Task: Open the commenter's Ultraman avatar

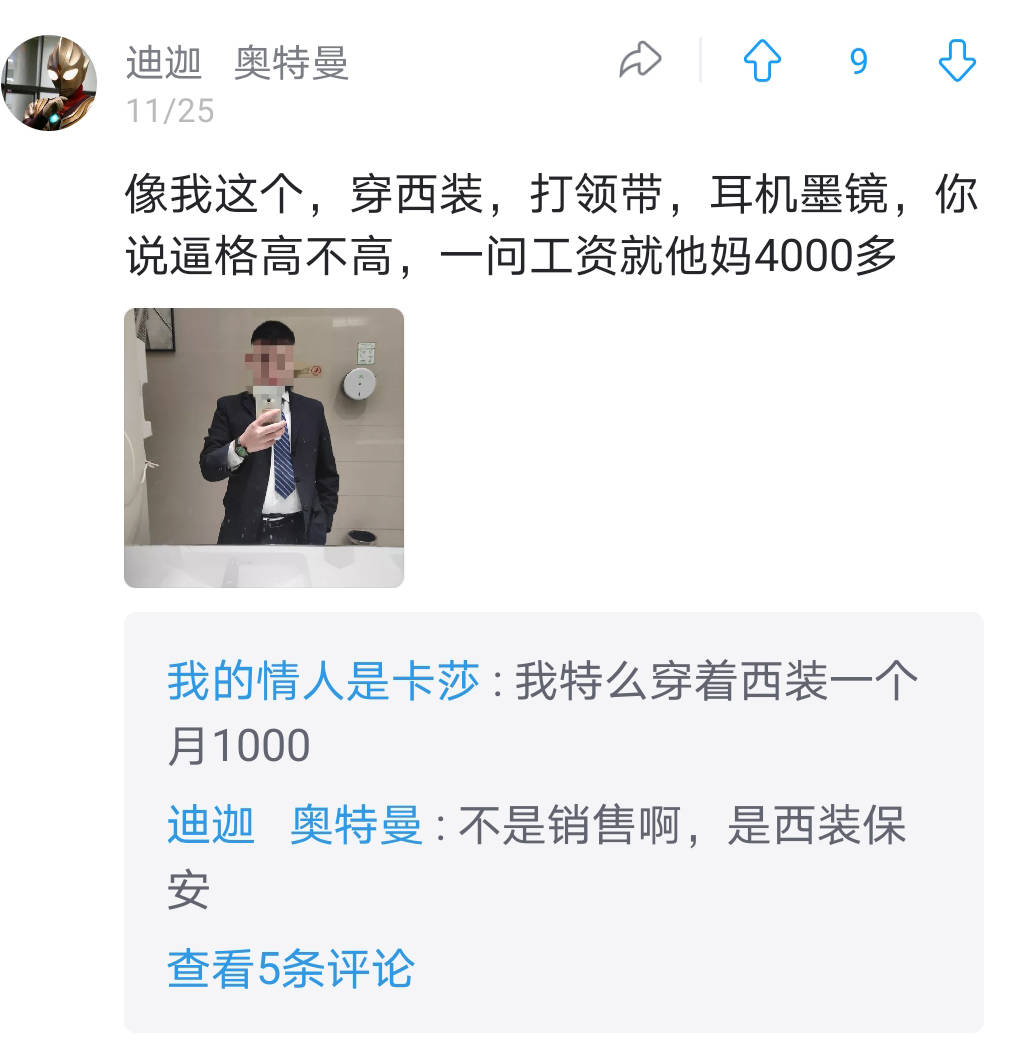Action: 50,83
